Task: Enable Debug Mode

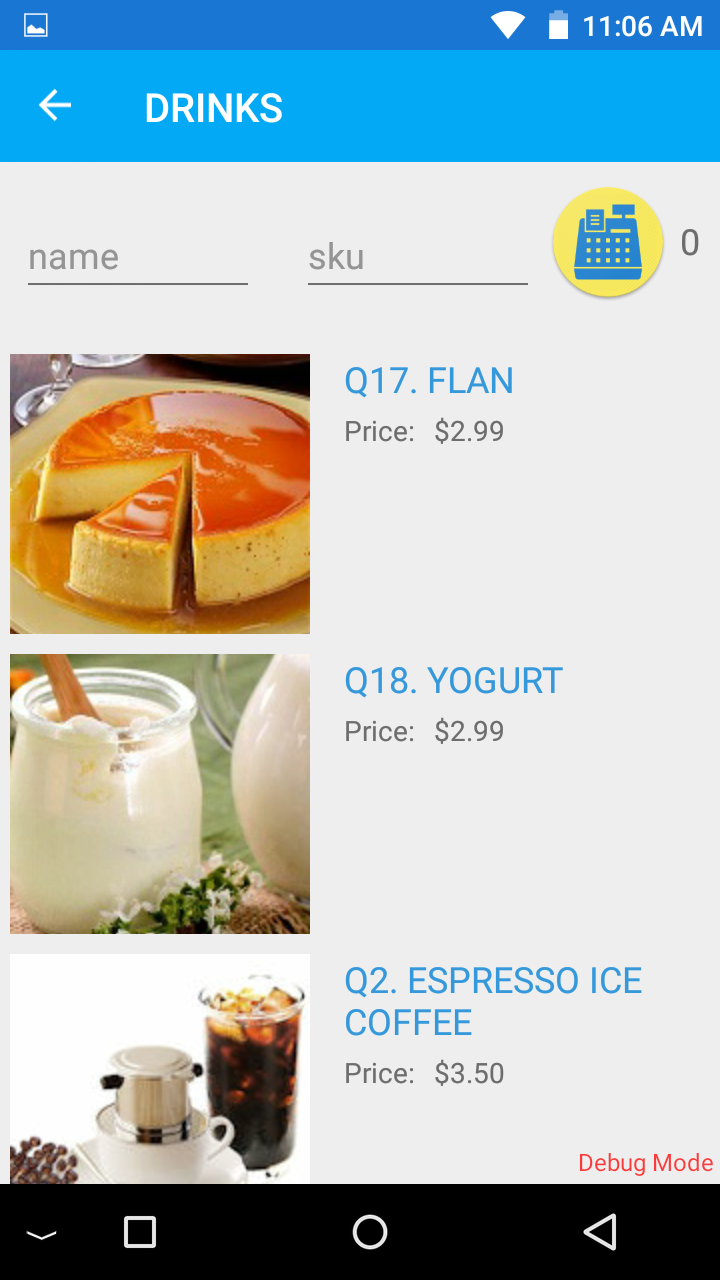Action: tap(645, 1163)
